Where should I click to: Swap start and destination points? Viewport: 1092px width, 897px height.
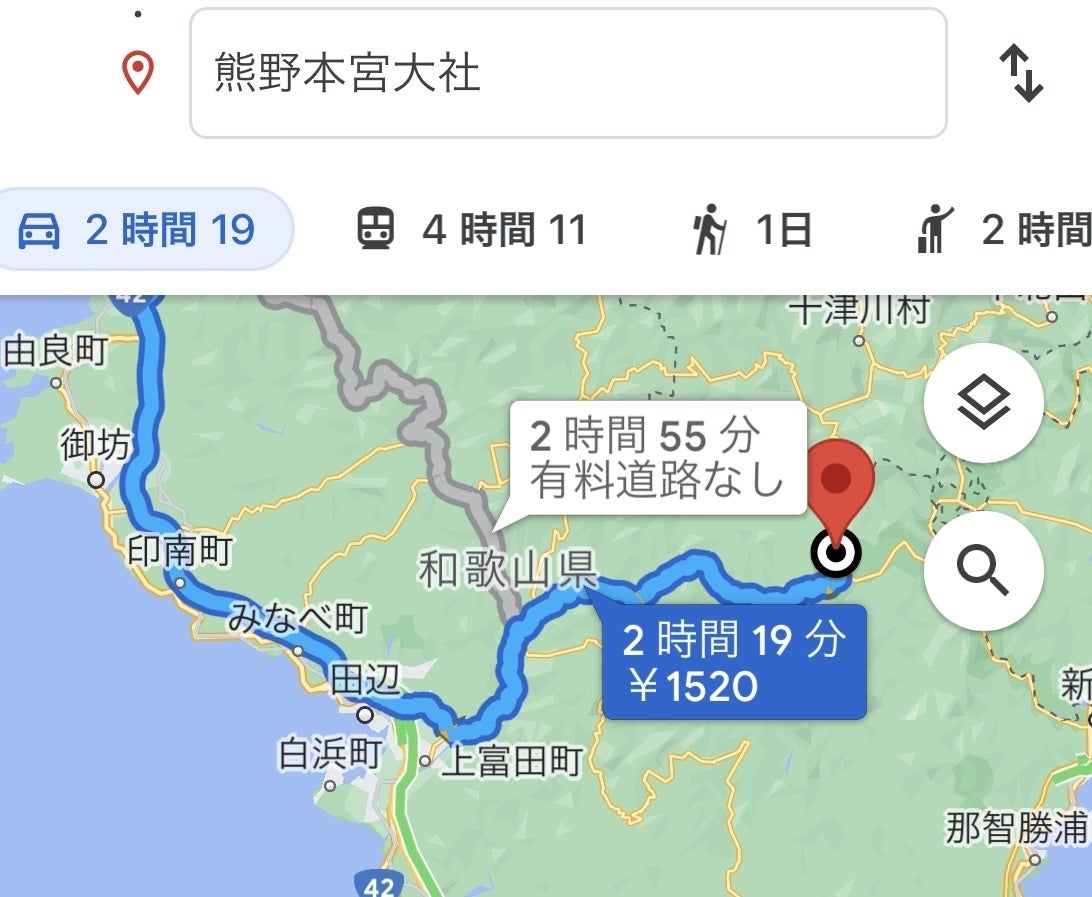pos(1021,74)
